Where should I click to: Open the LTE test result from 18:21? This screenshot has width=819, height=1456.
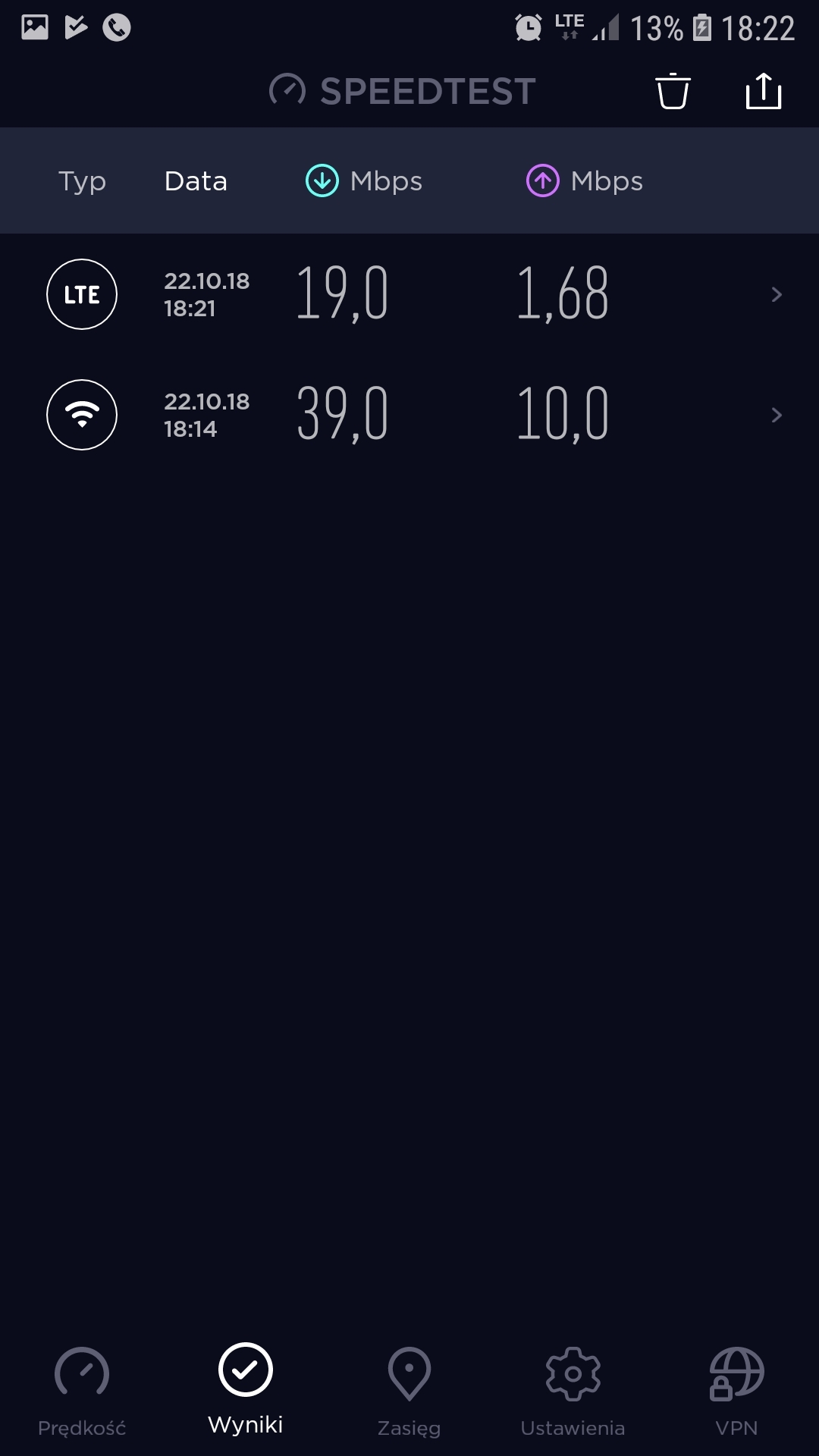click(x=409, y=294)
